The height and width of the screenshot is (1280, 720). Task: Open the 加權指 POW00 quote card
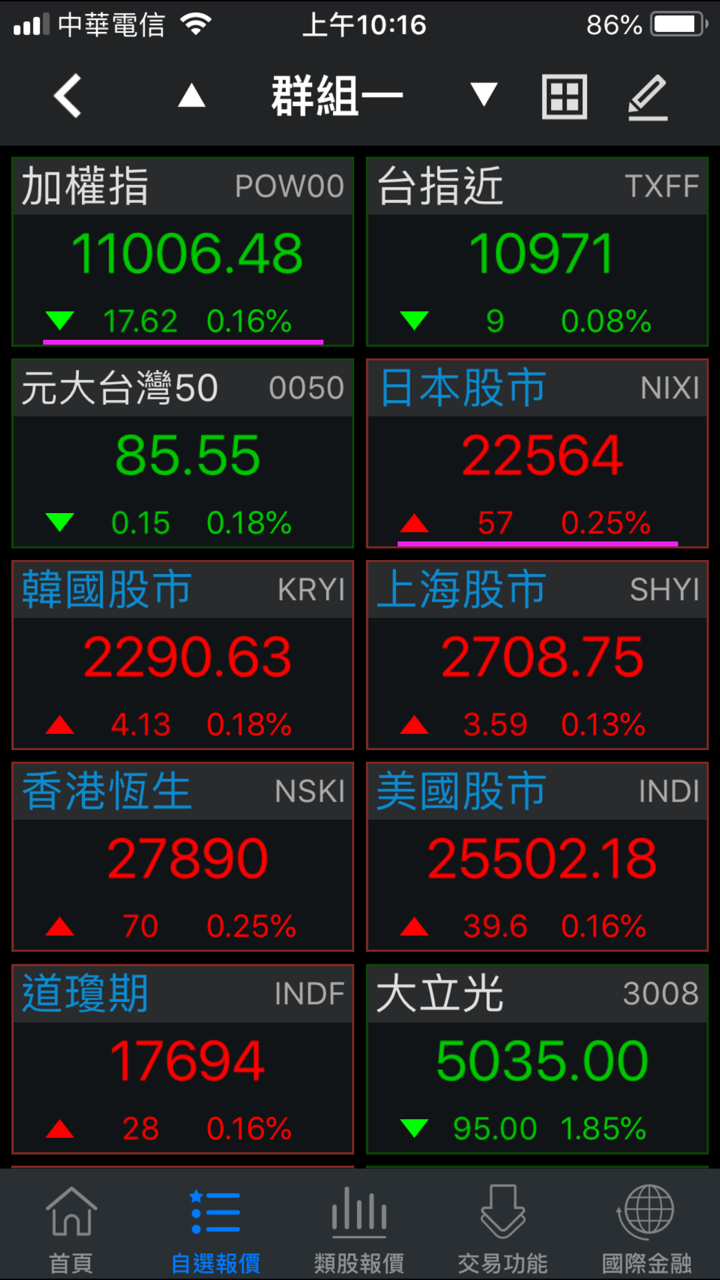click(183, 252)
